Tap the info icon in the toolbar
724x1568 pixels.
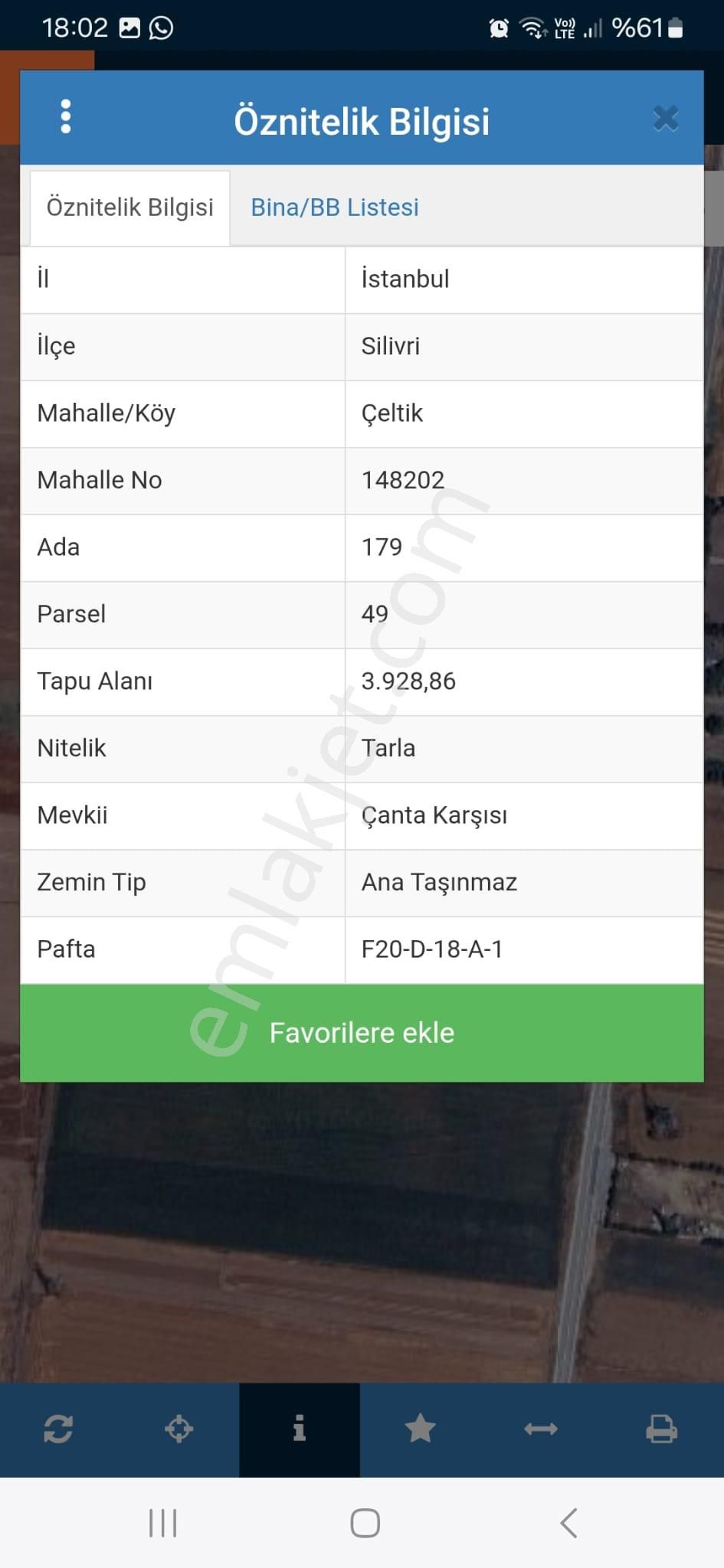[300, 1429]
